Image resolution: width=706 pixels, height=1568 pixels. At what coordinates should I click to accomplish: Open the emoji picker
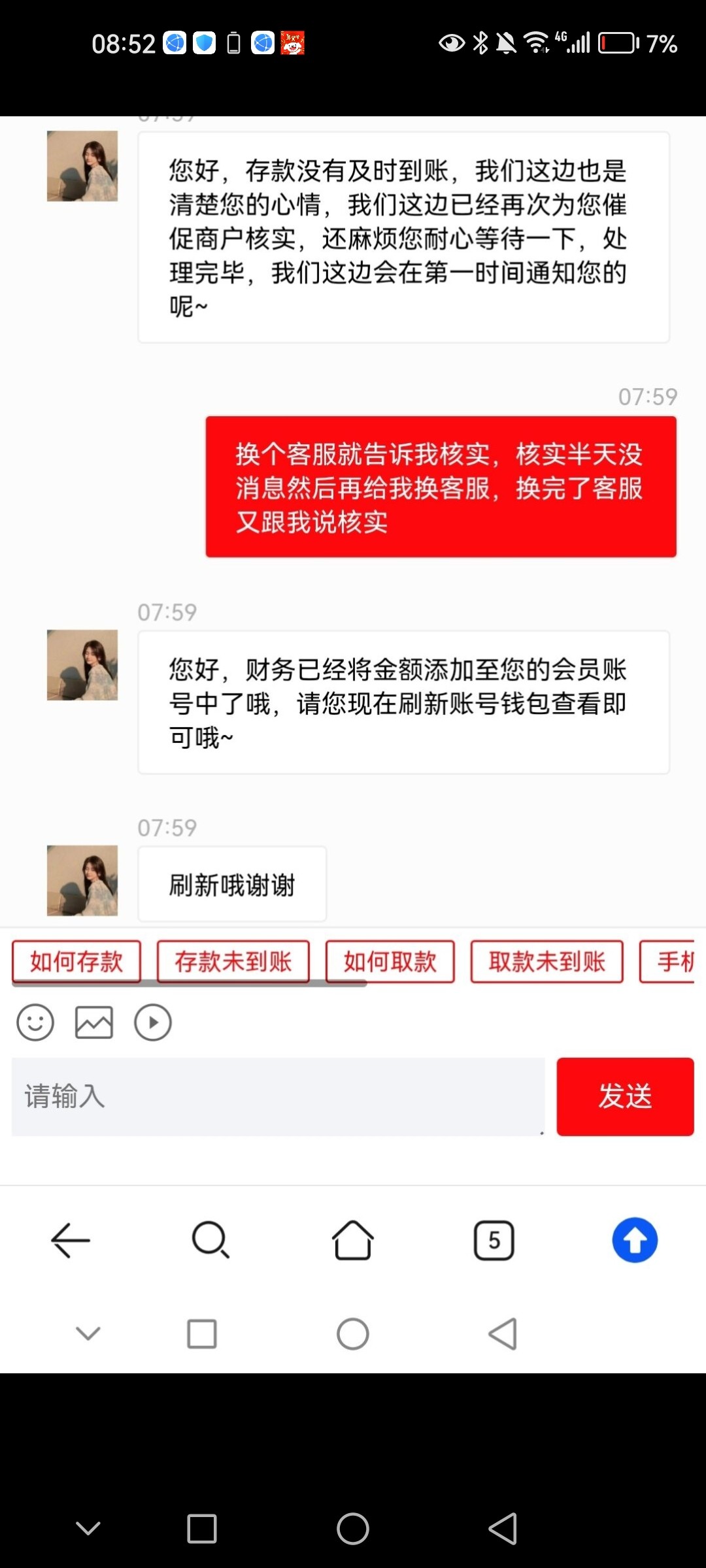[x=35, y=1022]
